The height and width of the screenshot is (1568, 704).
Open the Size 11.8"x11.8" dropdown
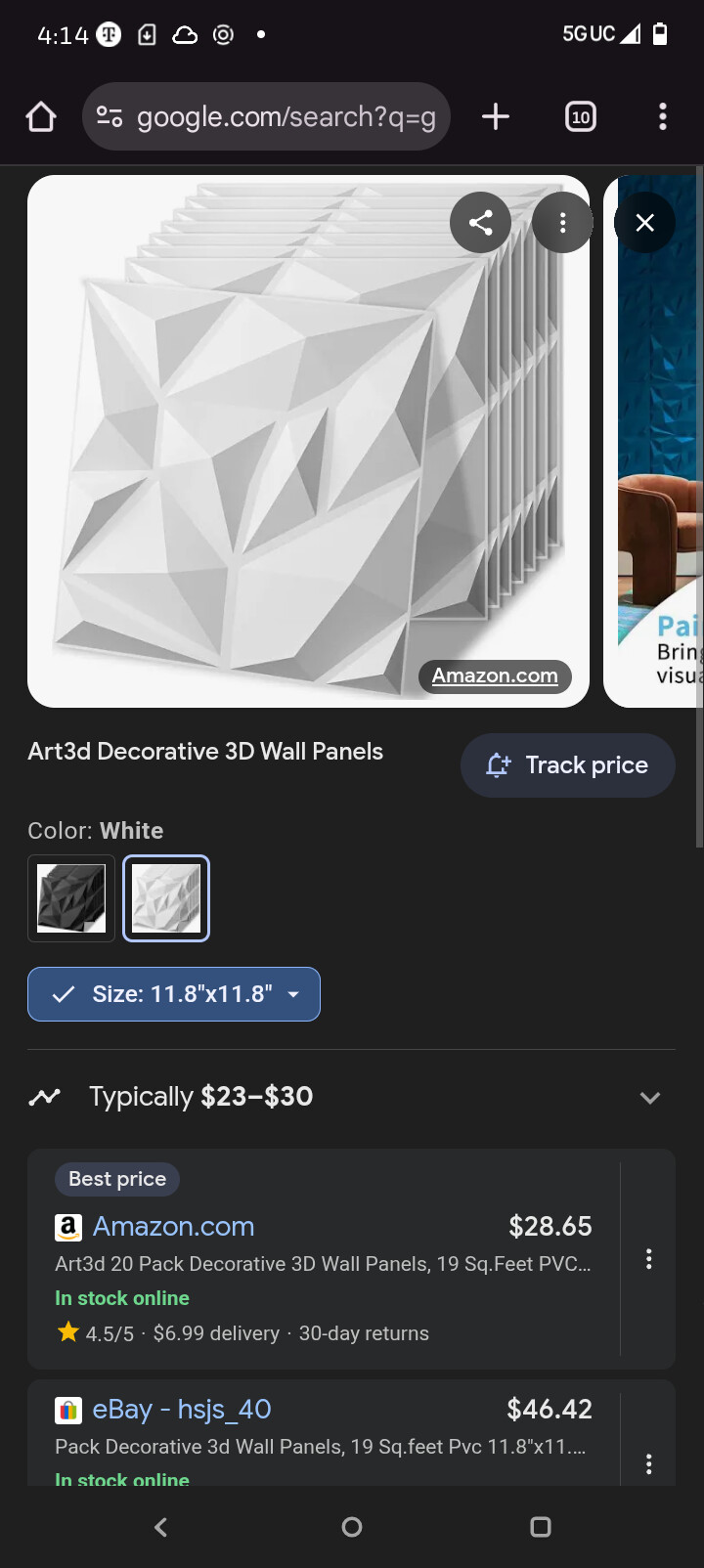[174, 994]
